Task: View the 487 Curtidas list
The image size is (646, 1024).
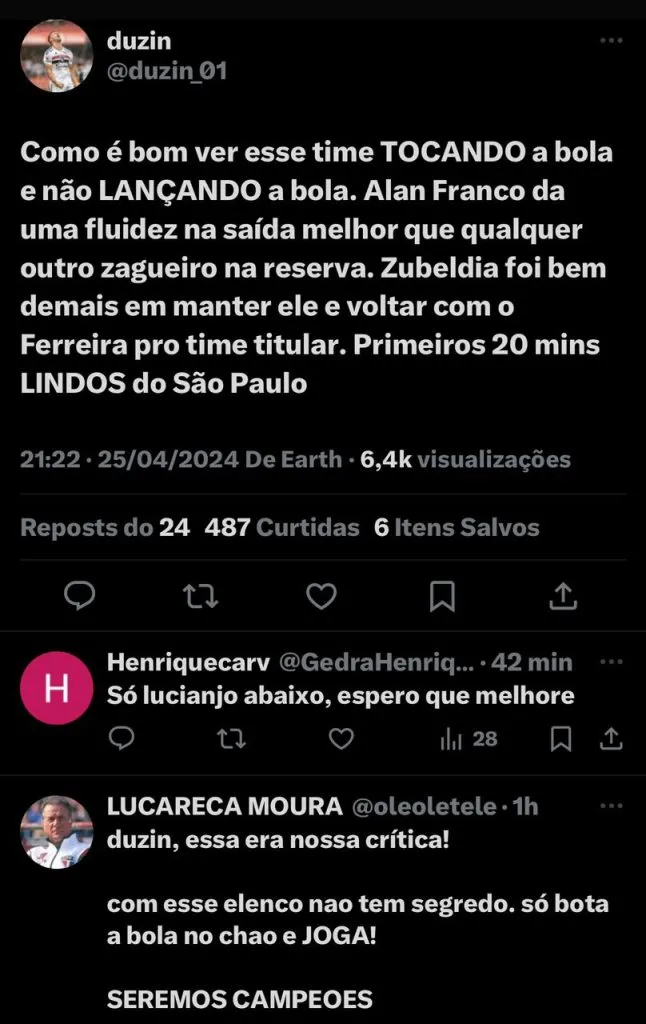Action: click(x=281, y=527)
